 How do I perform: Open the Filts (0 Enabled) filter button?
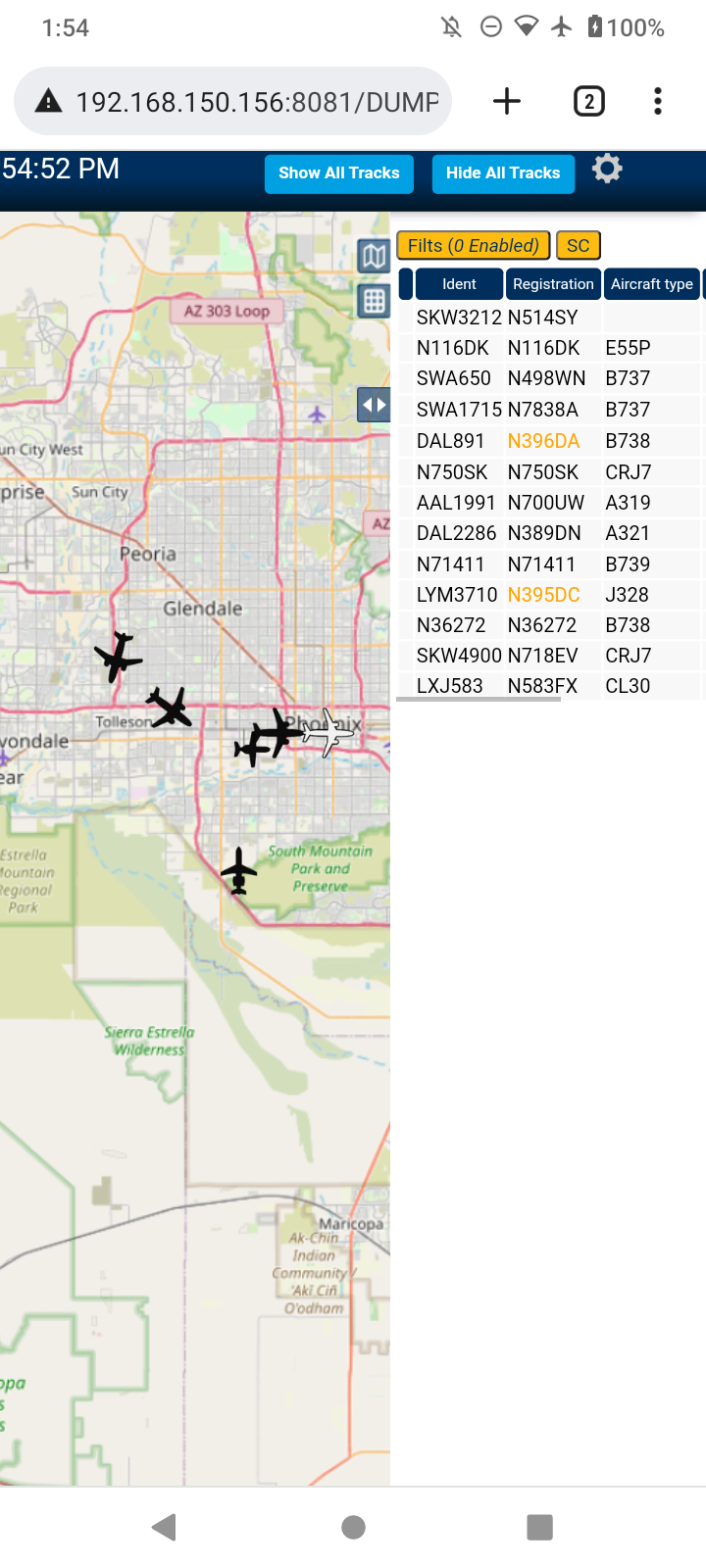[x=474, y=245]
